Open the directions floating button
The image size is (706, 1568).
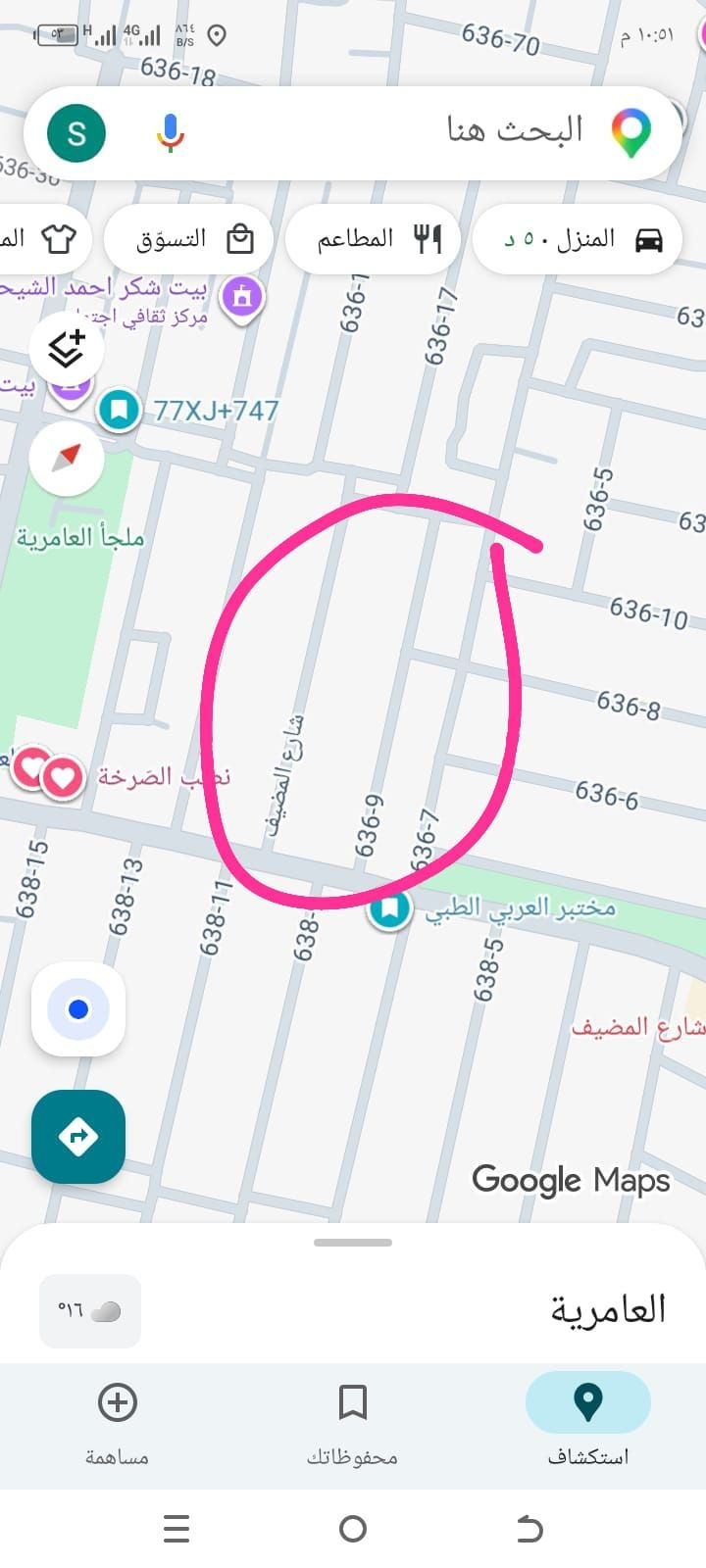coord(78,1137)
